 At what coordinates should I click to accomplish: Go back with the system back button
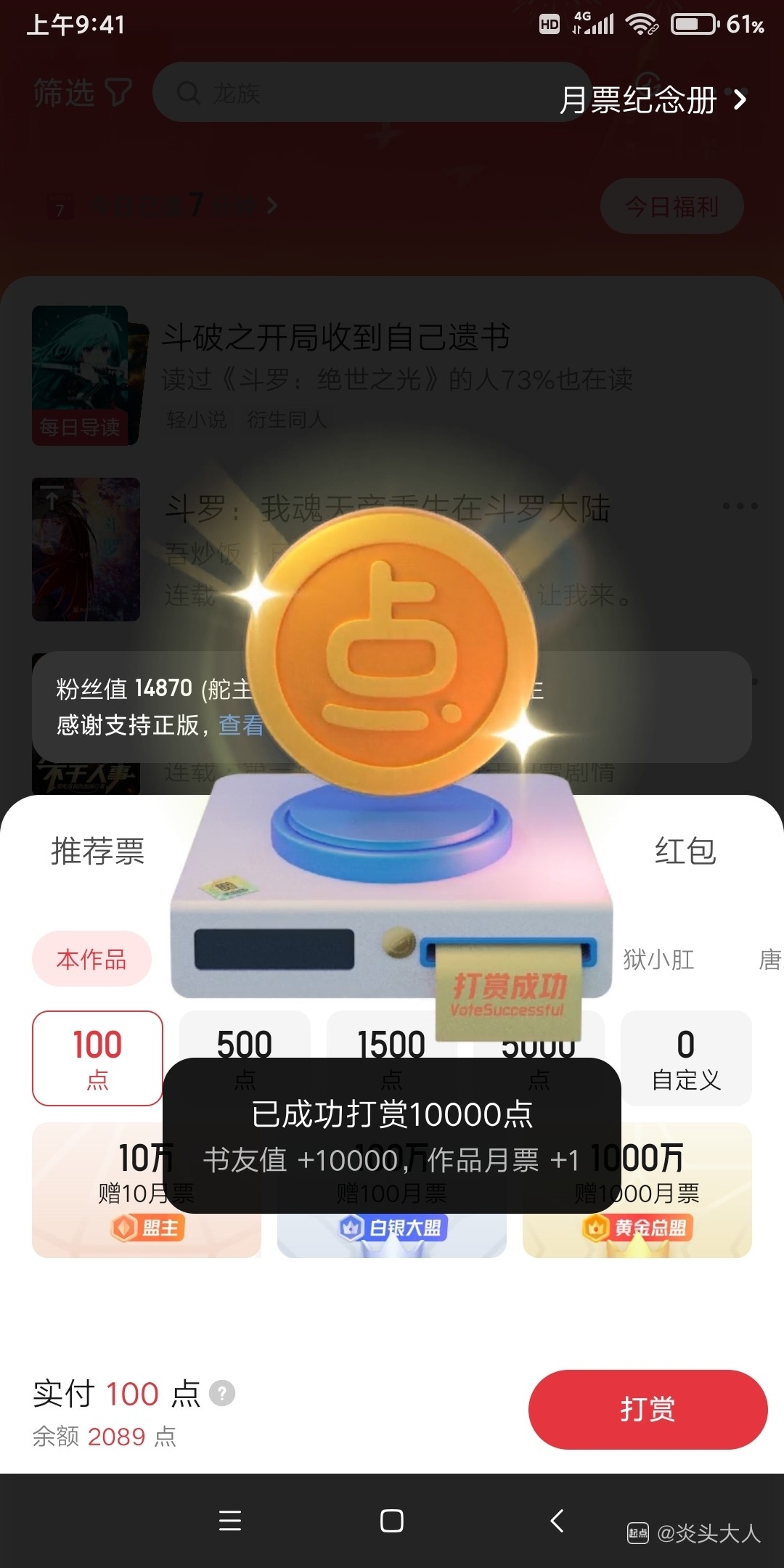click(x=557, y=1520)
